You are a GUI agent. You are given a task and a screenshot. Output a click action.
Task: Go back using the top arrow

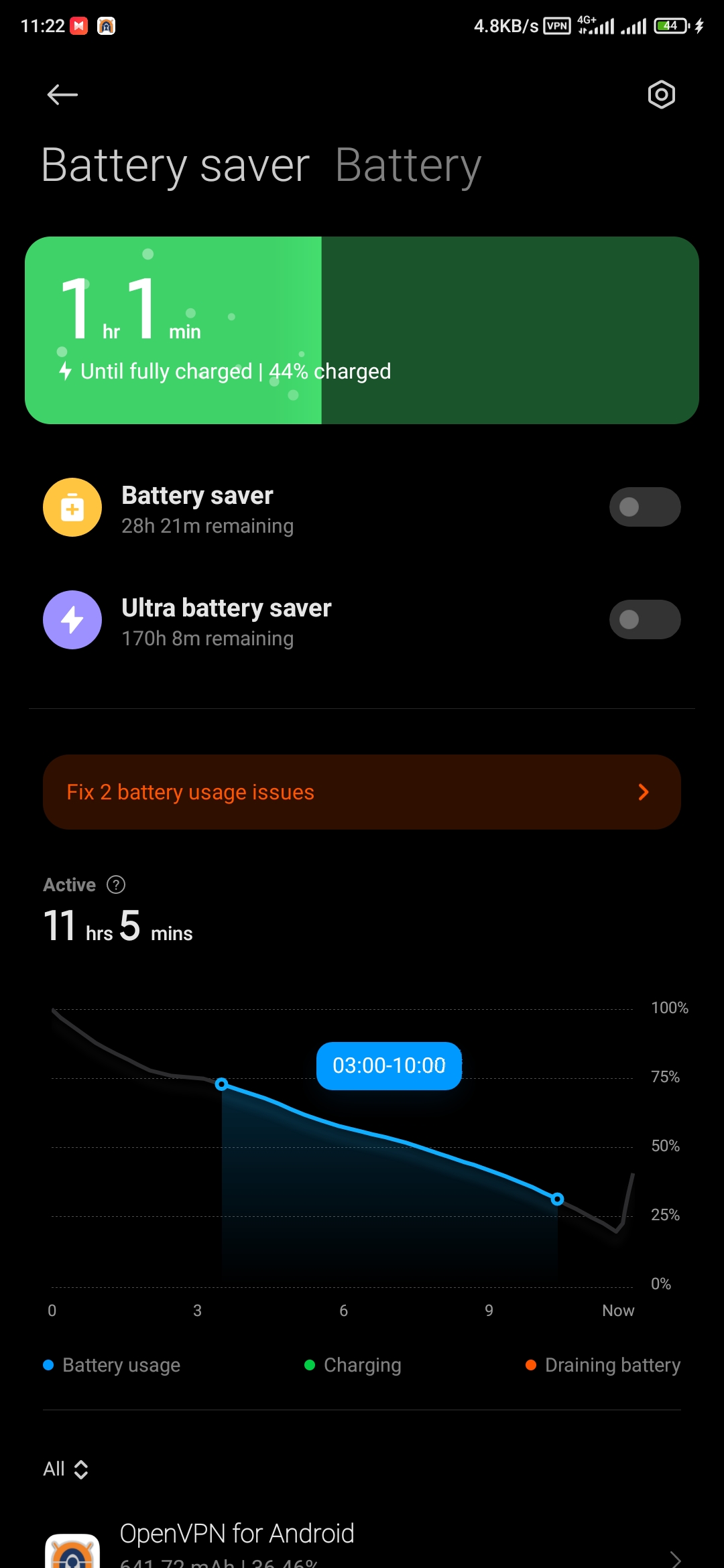[x=62, y=94]
